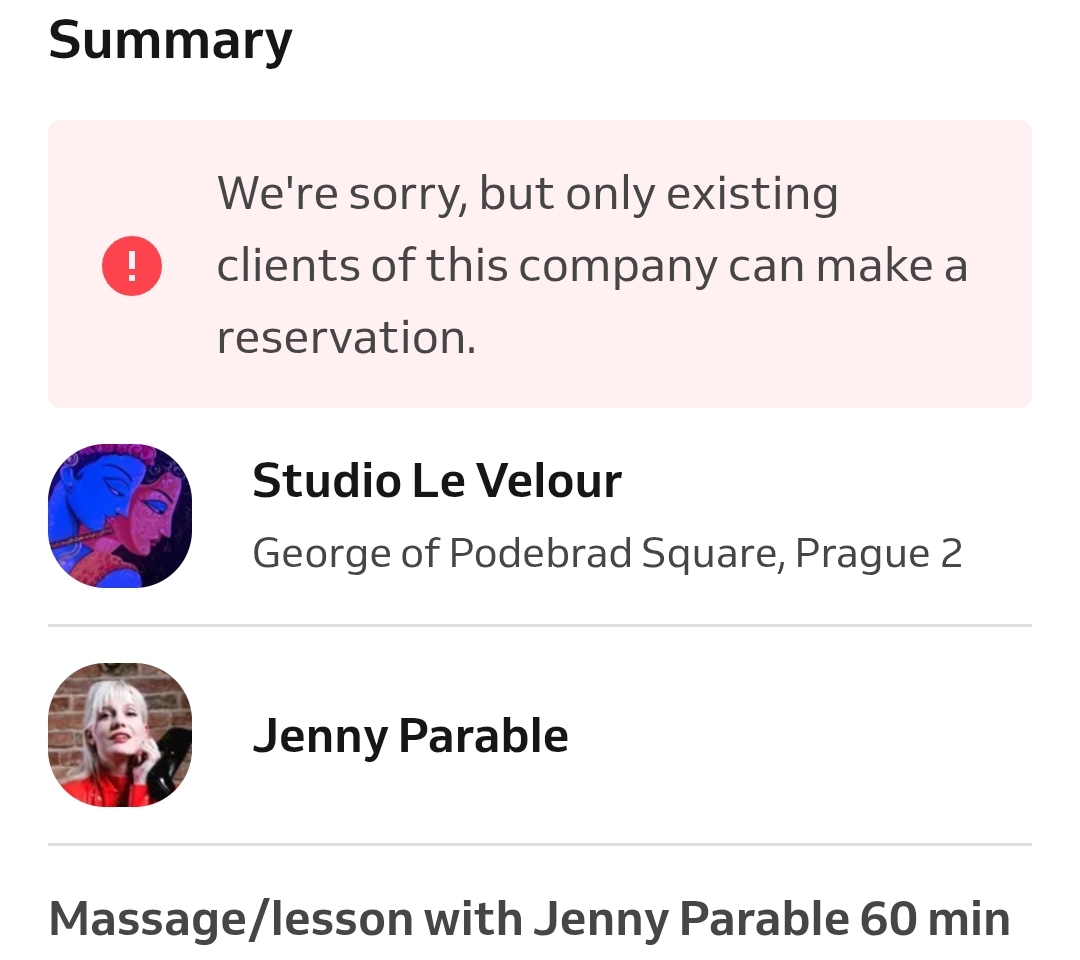Open the Studio Le Velour company row
1080x960 pixels.
pos(538,516)
